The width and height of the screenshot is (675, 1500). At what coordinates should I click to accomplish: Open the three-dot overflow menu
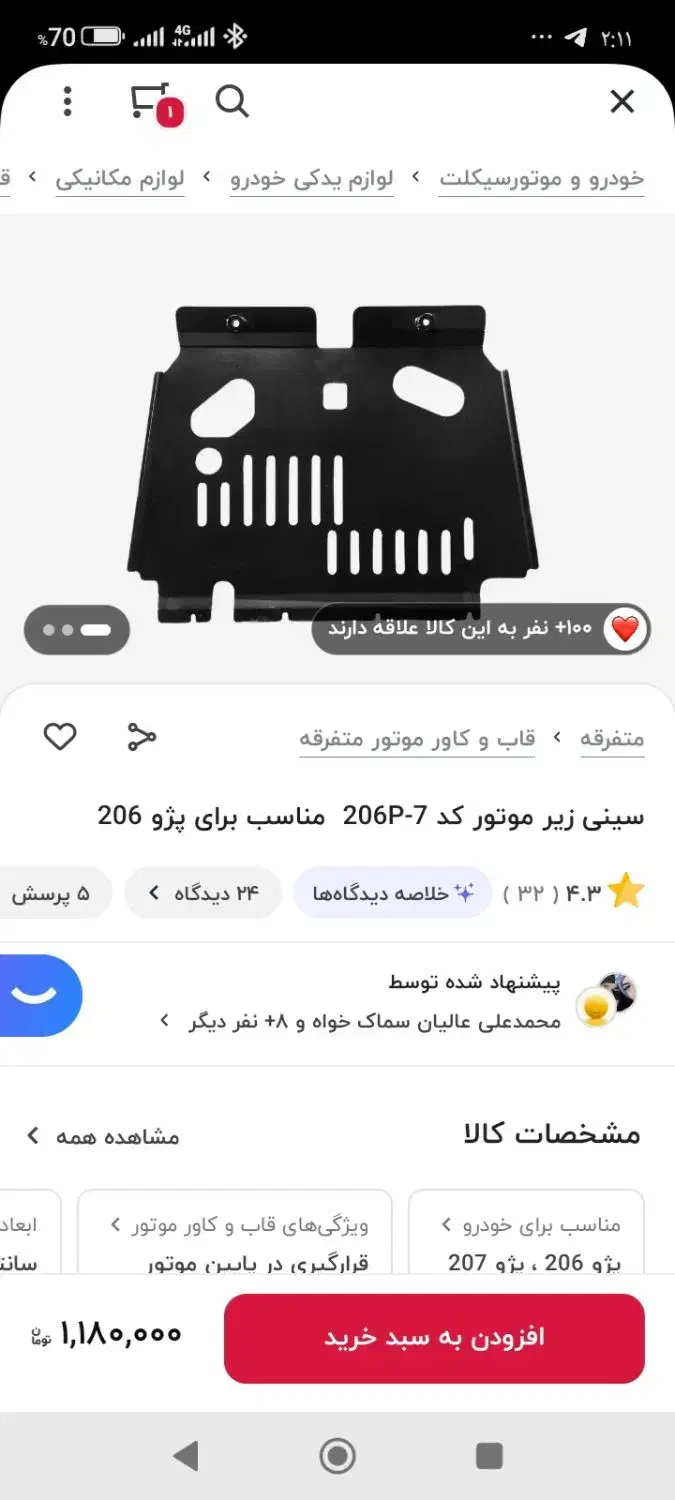click(x=67, y=101)
